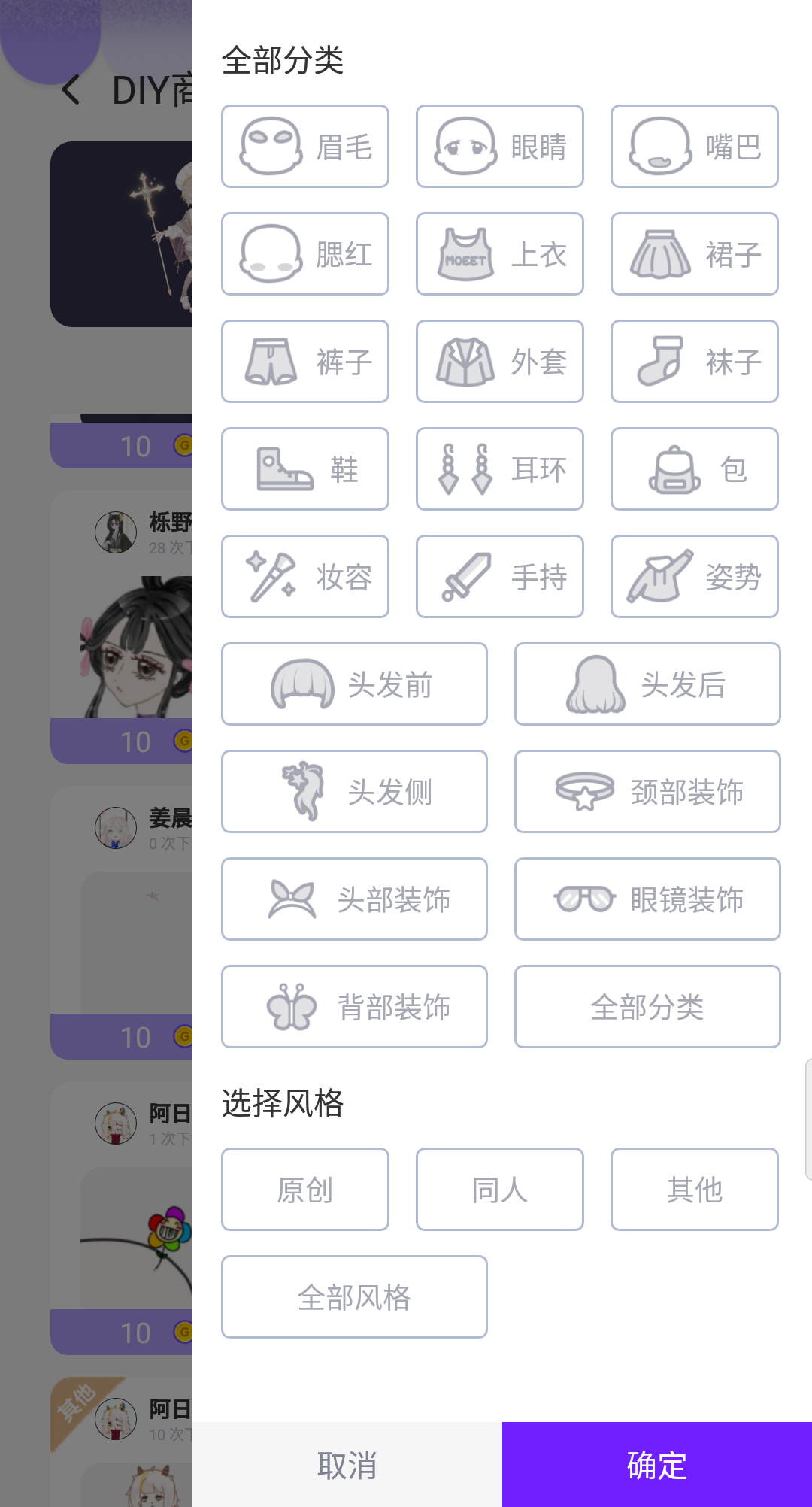Choose the 裙子 (skirt) icon

tap(693, 253)
